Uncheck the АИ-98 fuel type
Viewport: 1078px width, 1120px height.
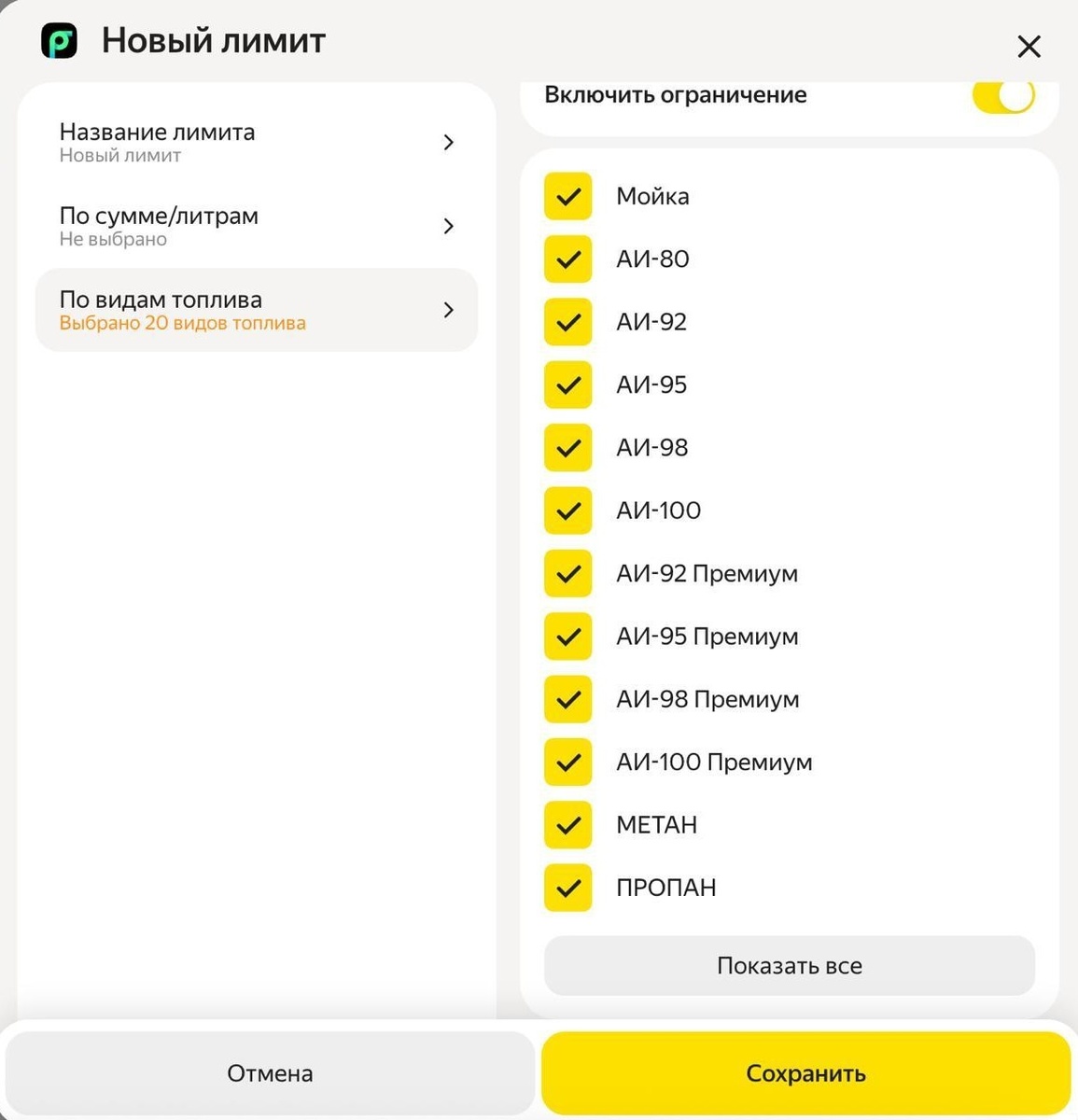pyautogui.click(x=567, y=447)
